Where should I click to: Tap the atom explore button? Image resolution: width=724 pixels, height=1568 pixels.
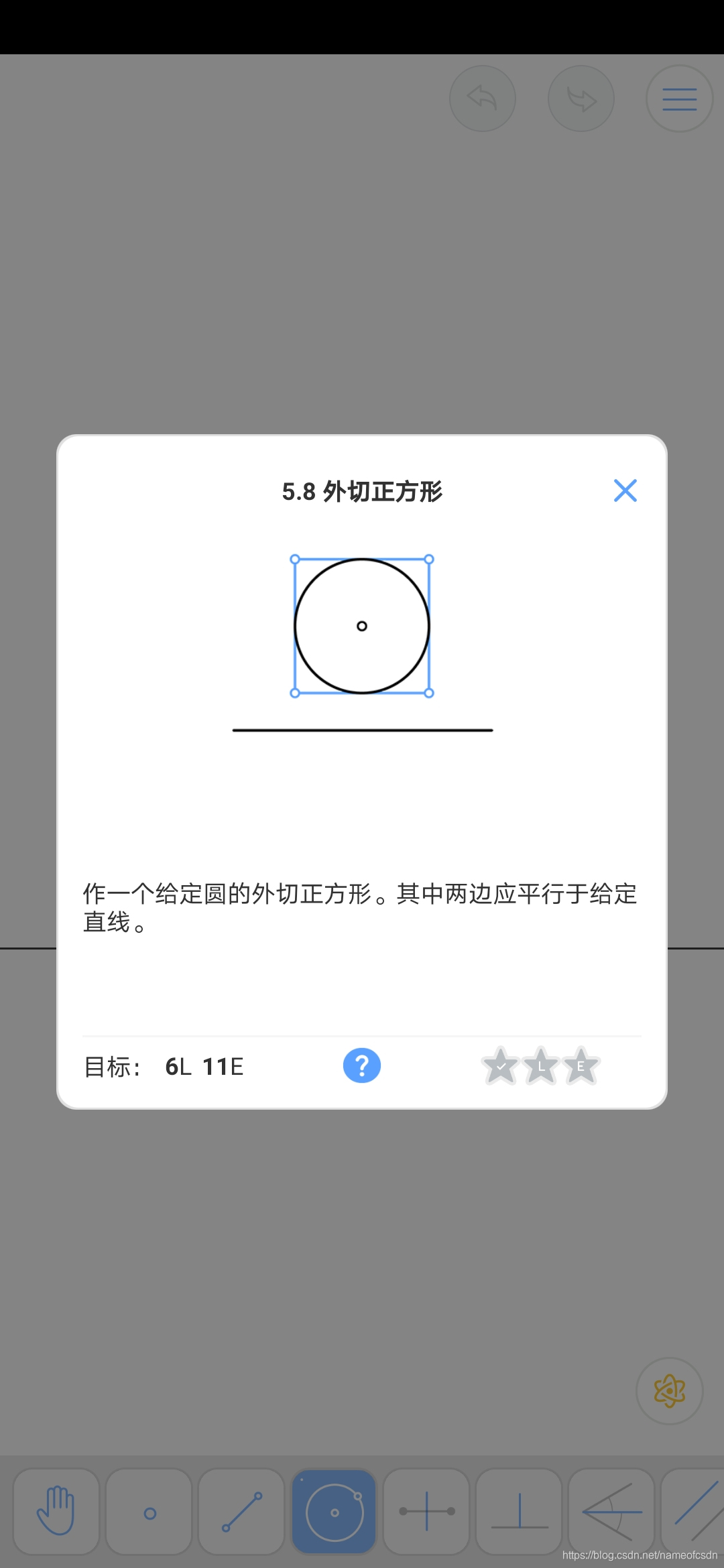[x=669, y=1391]
